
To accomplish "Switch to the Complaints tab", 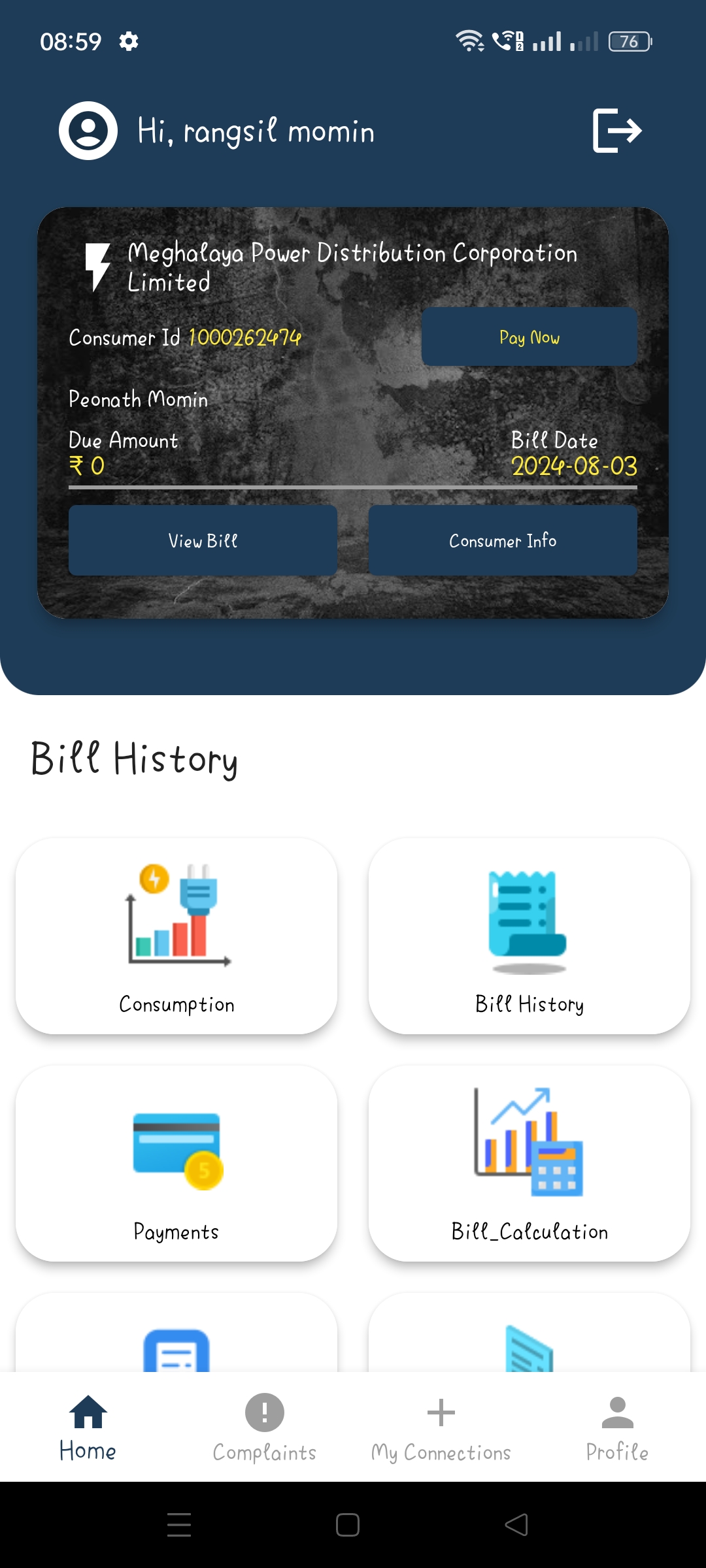I will [264, 1428].
